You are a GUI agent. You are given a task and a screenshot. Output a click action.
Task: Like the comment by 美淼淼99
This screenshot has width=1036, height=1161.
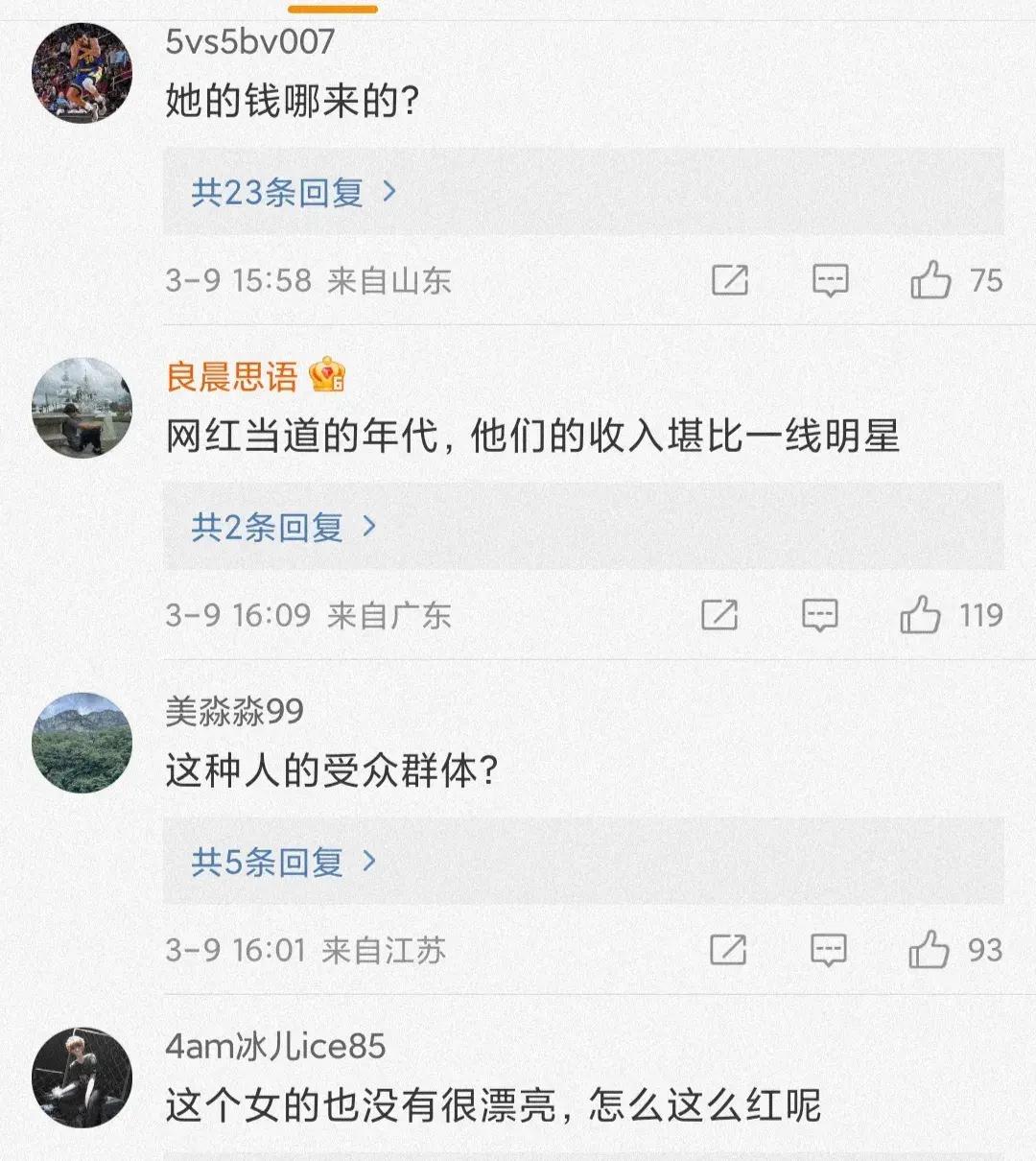(x=929, y=950)
